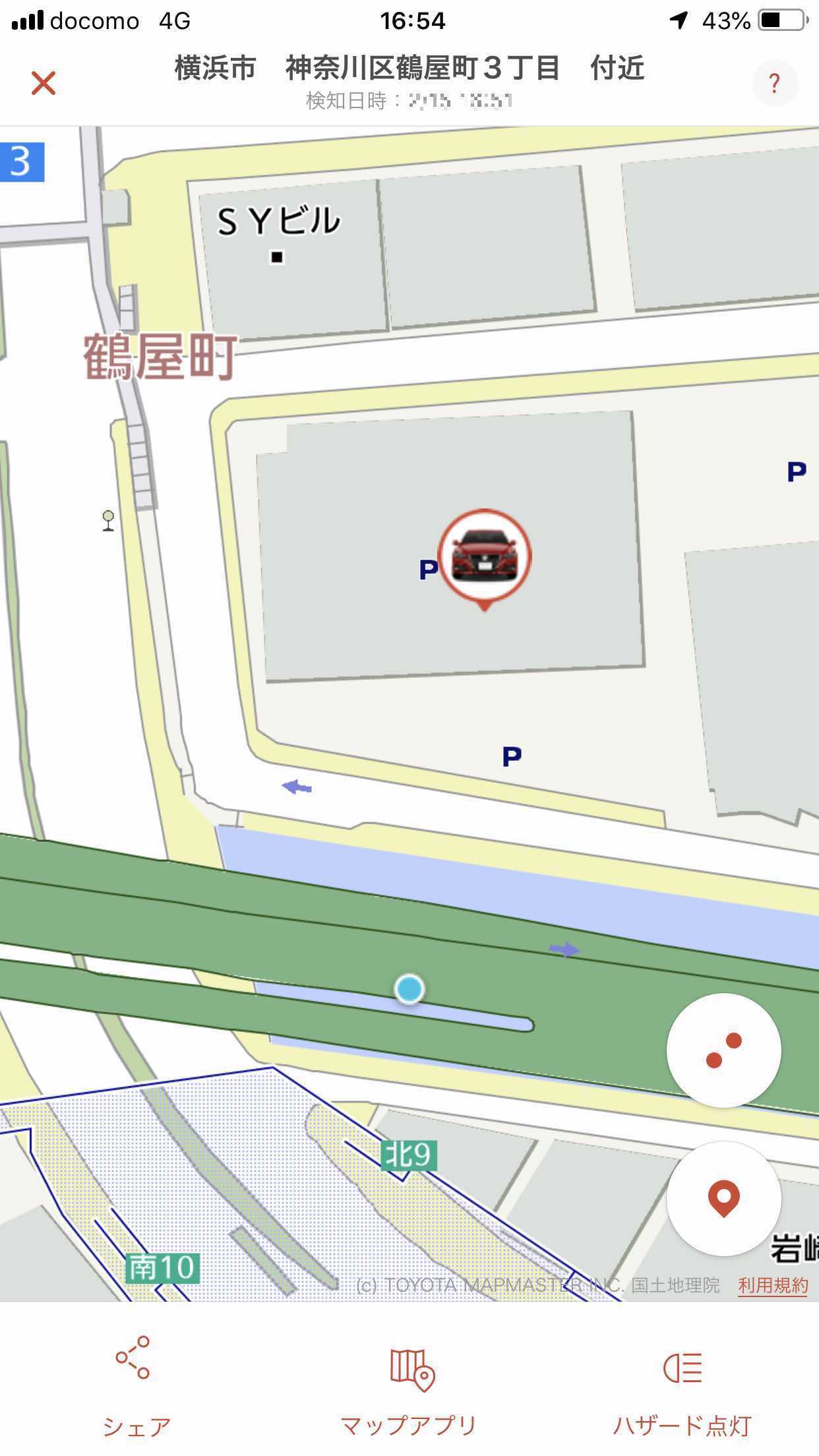The height and width of the screenshot is (1456, 819).
Task: Open the help question mark
Action: click(x=774, y=84)
